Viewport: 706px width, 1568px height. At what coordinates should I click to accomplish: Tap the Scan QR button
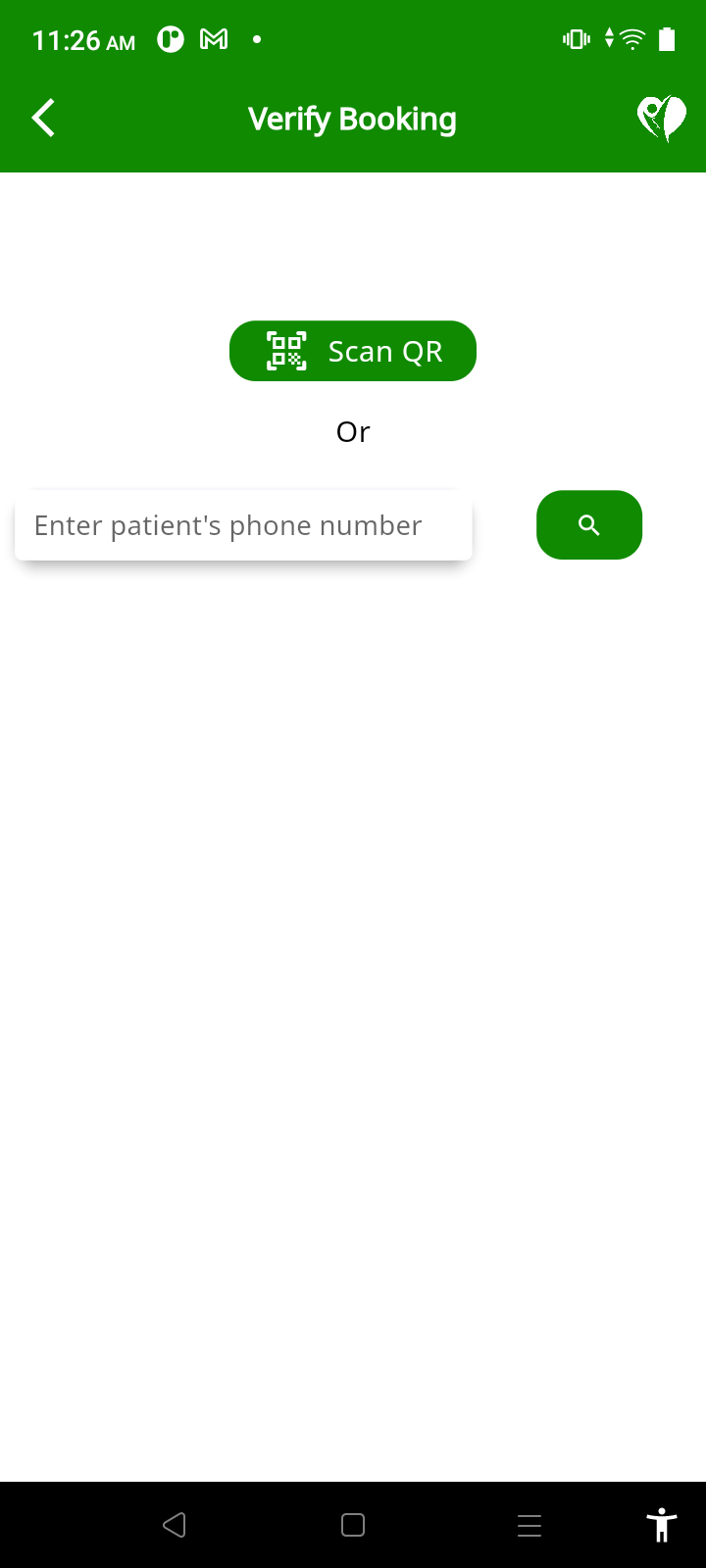click(x=353, y=351)
